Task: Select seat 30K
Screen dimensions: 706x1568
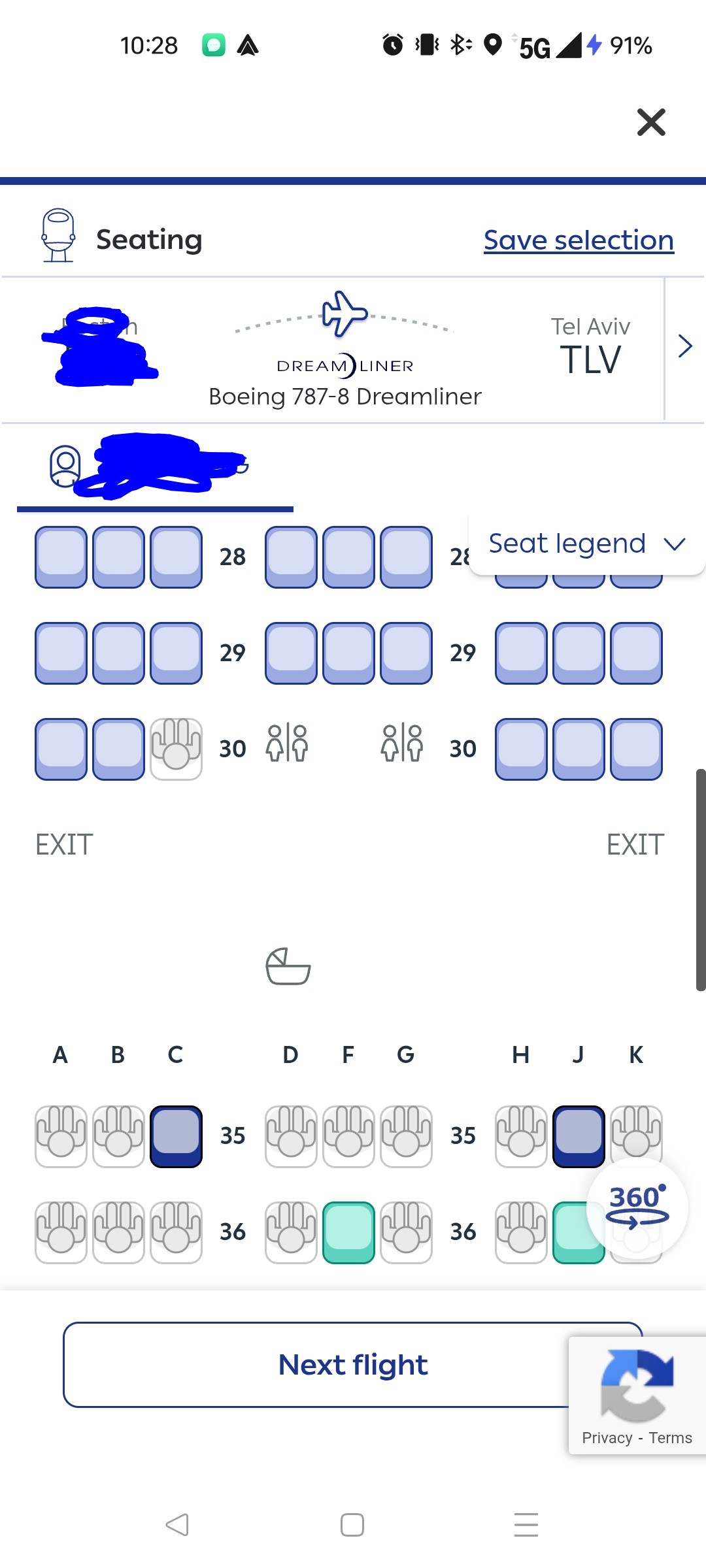Action: 636,749
